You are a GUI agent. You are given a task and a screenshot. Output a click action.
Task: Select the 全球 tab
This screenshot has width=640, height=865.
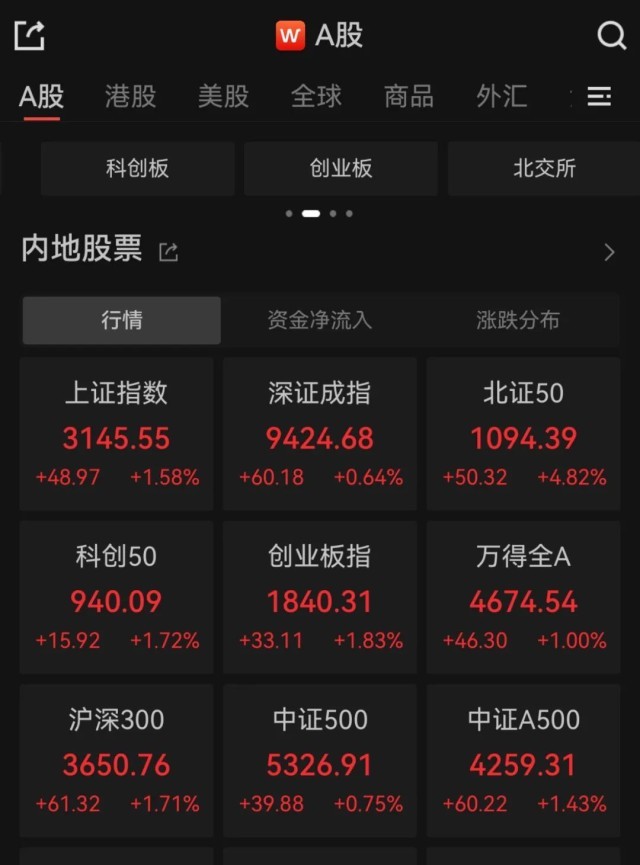coord(316,96)
